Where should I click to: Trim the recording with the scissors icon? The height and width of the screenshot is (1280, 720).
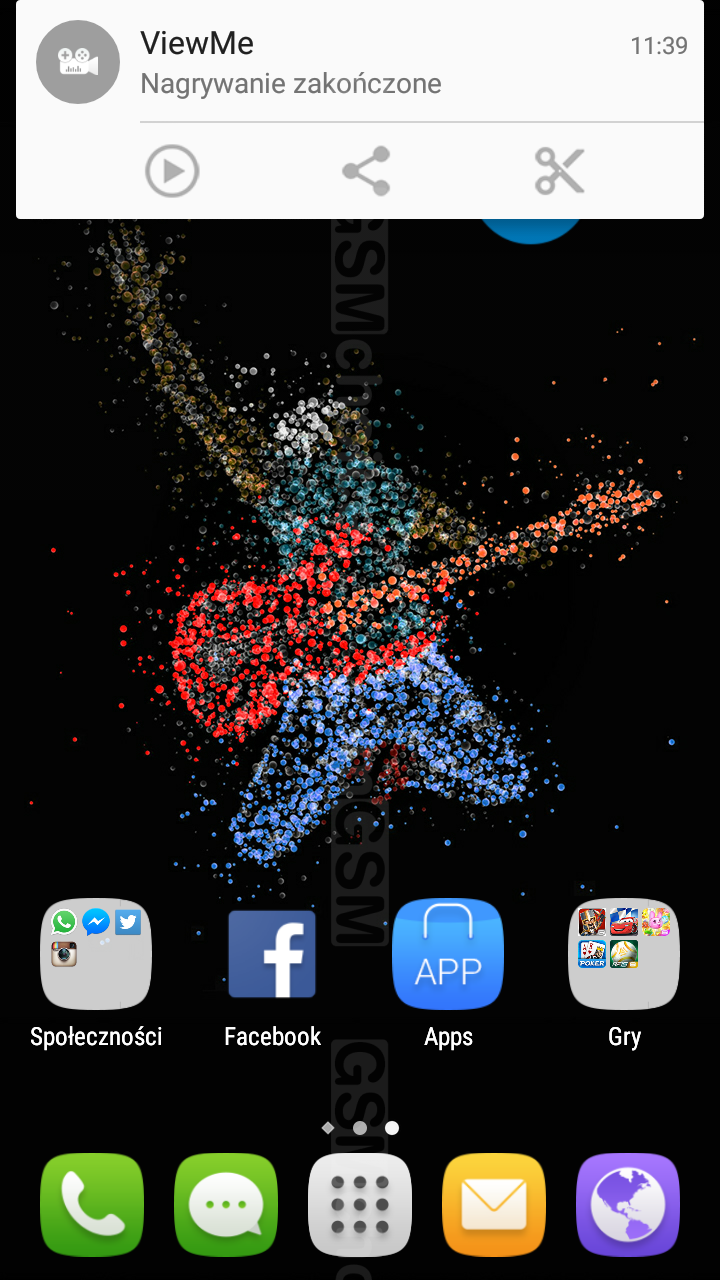tap(559, 171)
